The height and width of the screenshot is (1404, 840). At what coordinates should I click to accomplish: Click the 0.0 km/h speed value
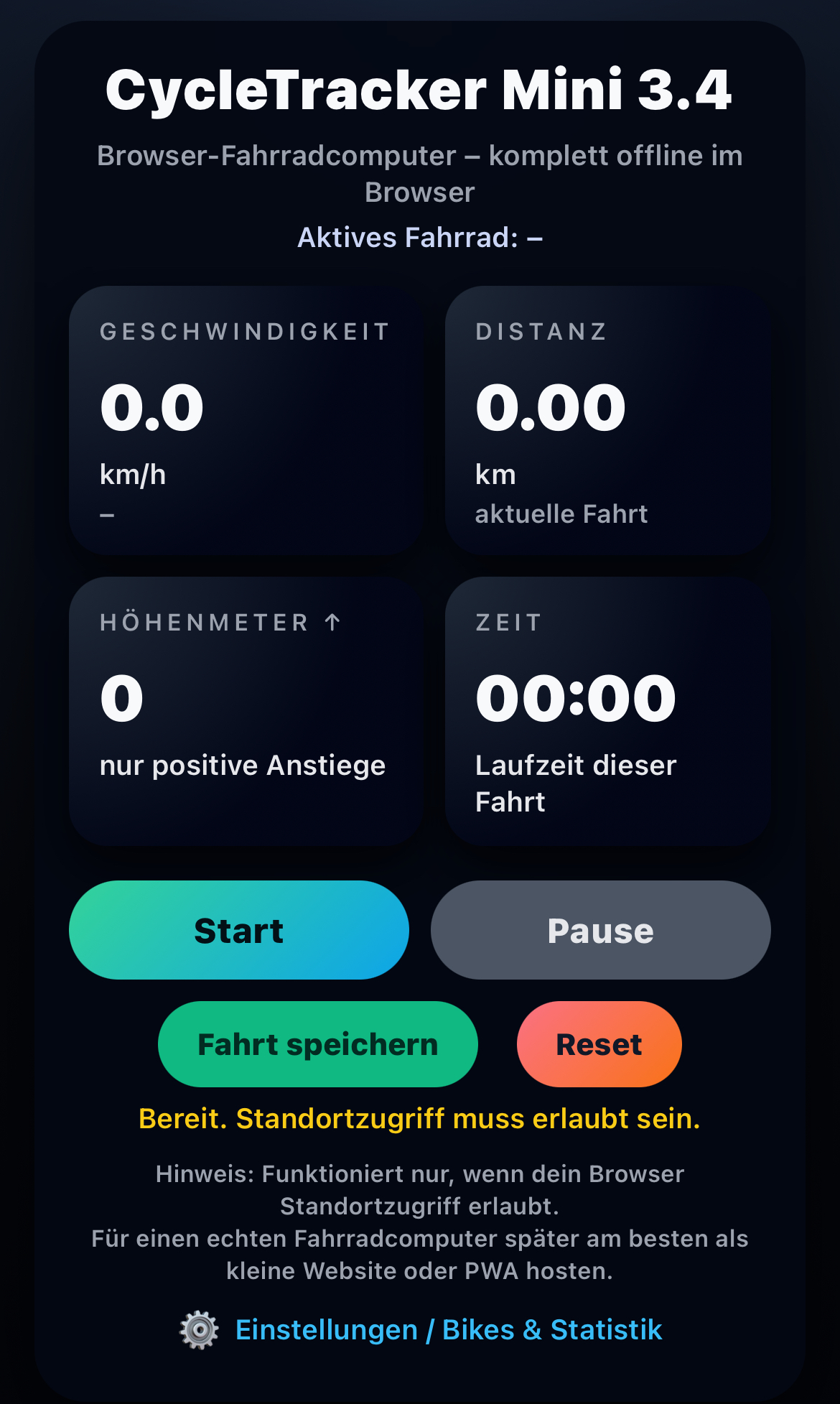click(151, 406)
